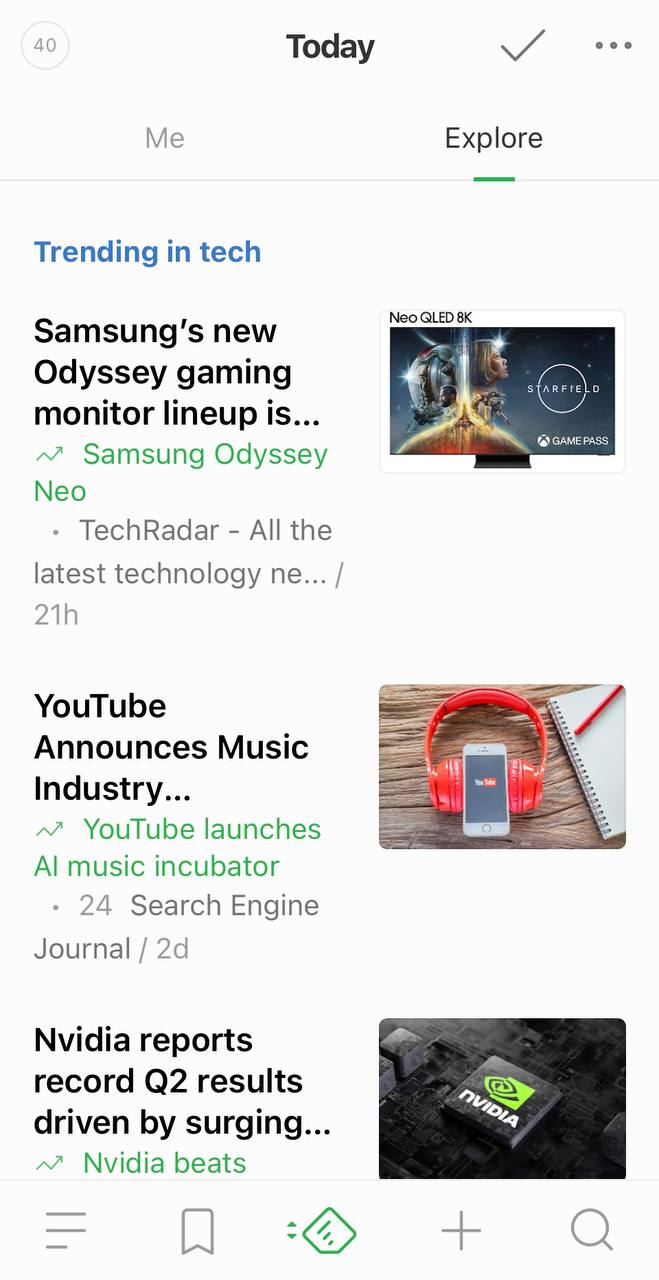View the YouTube launches AI music incubator topic
Image resolution: width=659 pixels, height=1280 pixels.
pos(200,830)
